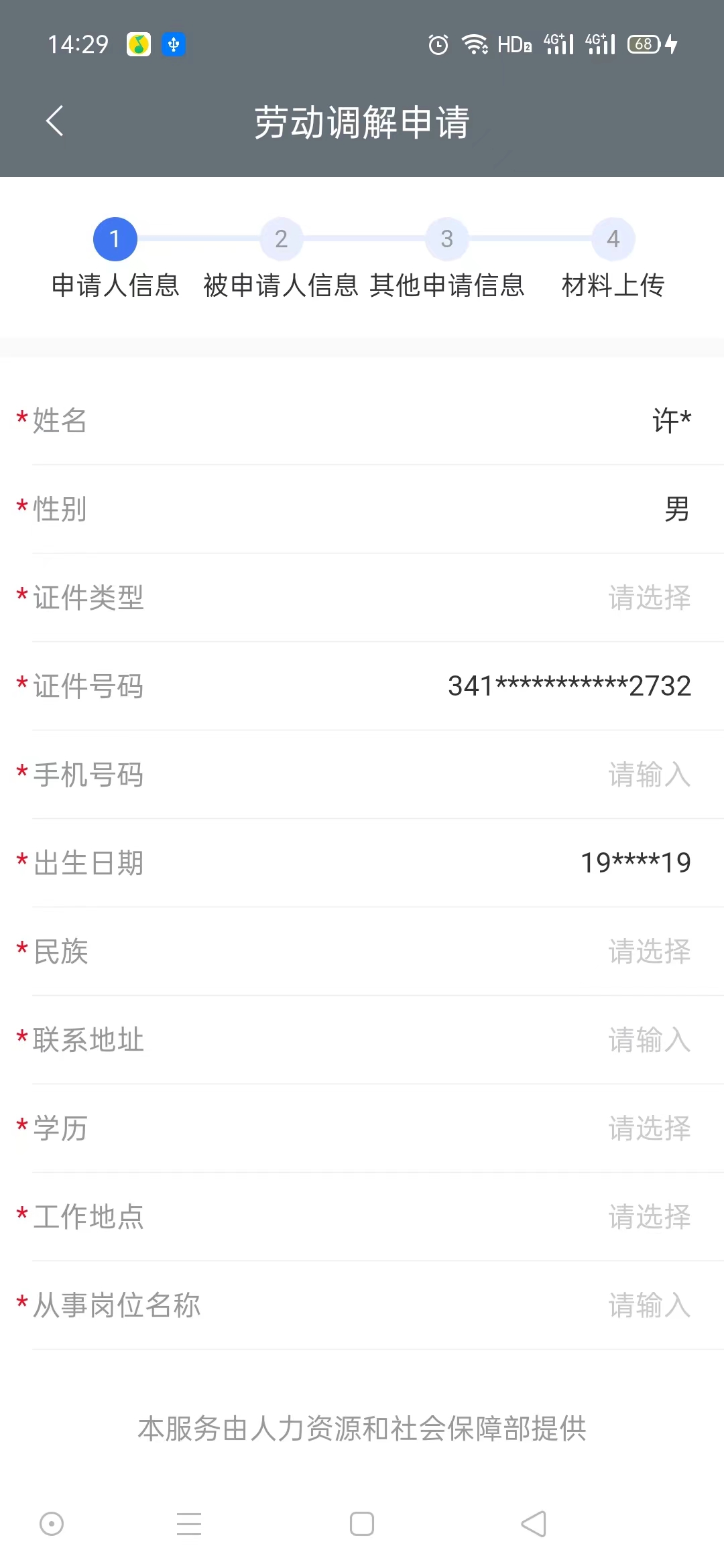Fill in the 联系地址 field
724x1568 pixels.
(648, 1040)
